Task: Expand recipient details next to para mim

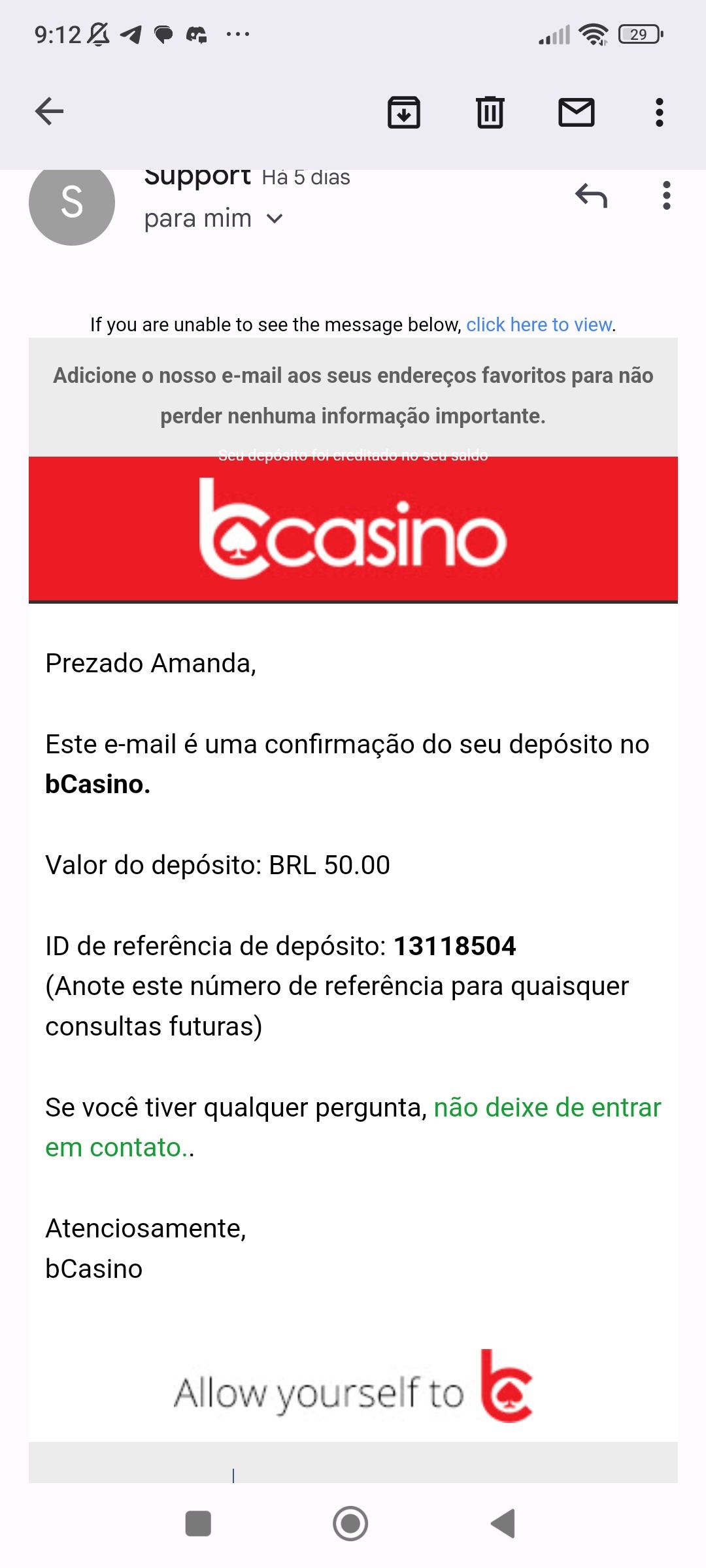Action: point(275,219)
